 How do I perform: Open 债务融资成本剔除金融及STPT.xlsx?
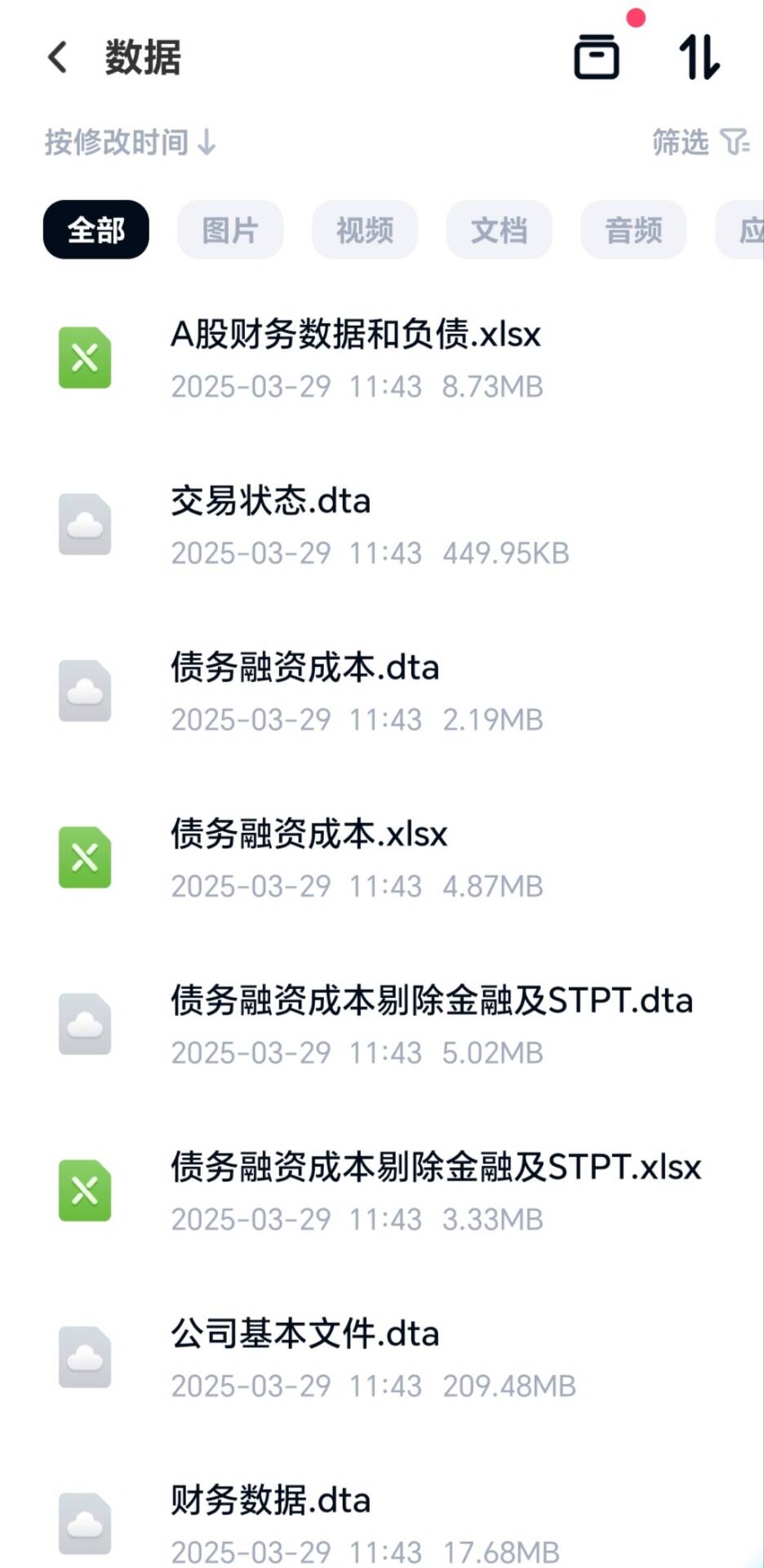435,1191
